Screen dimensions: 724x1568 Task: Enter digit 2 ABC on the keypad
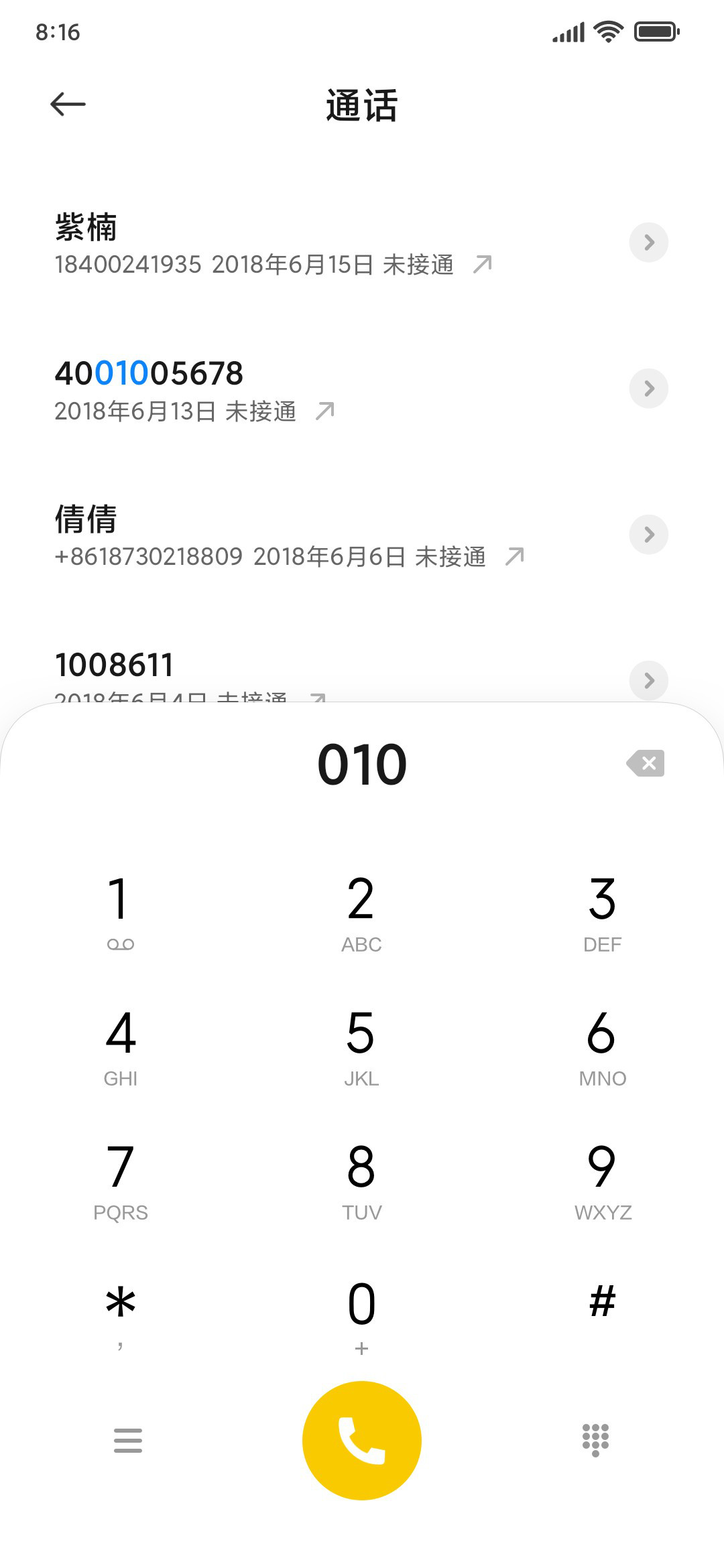[362, 913]
